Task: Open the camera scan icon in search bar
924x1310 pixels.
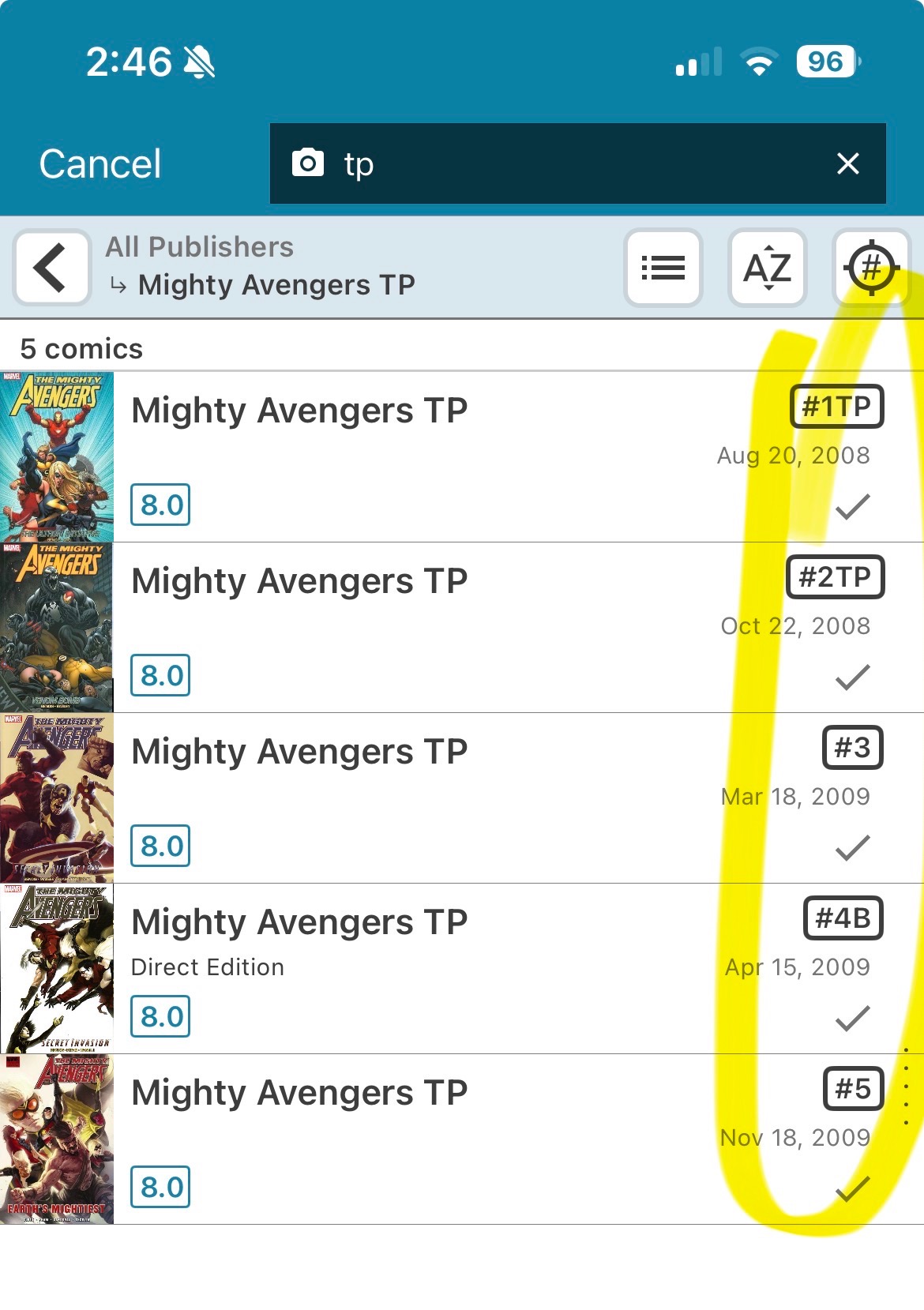Action: click(x=308, y=163)
